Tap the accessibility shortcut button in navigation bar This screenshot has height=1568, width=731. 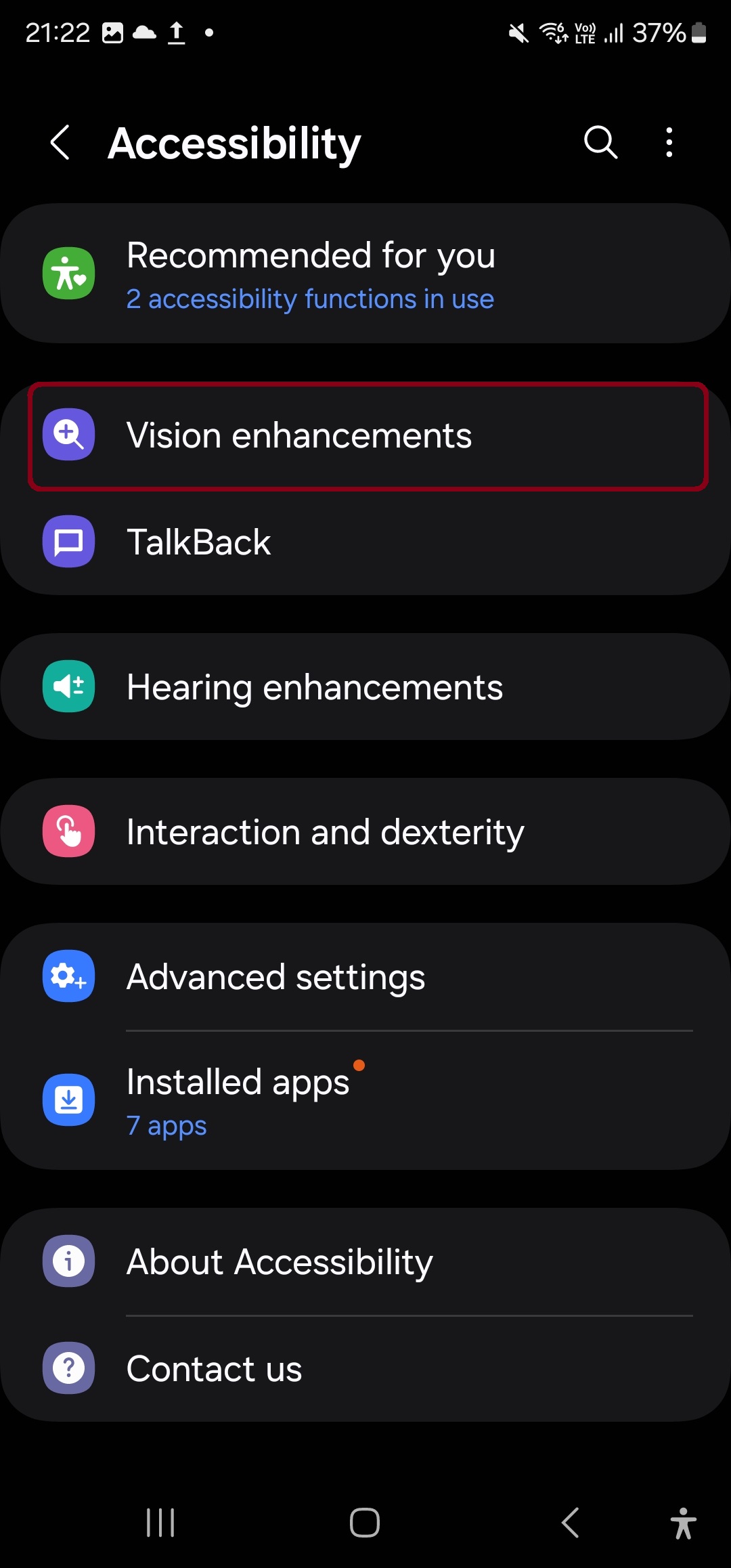pos(683,1523)
